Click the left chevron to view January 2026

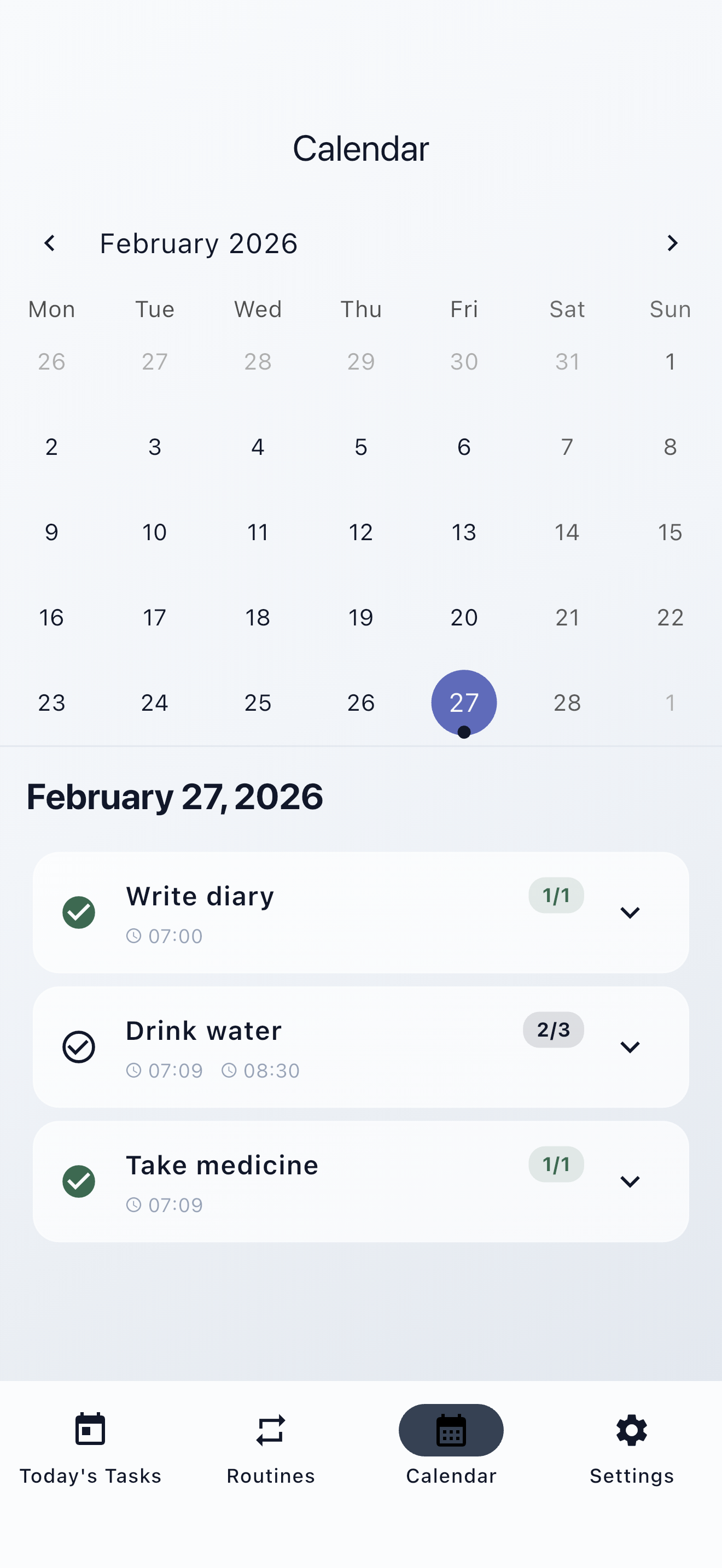[x=50, y=243]
